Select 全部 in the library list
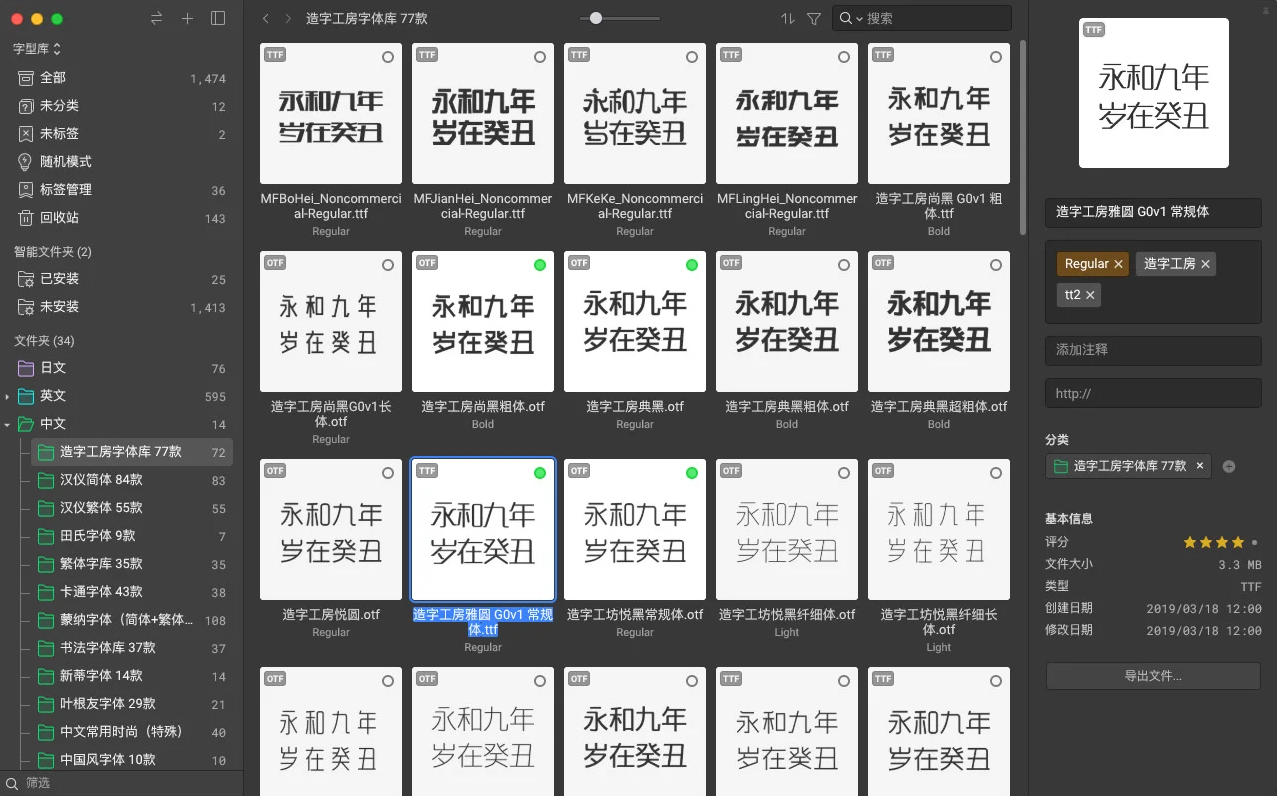The width and height of the screenshot is (1277, 796). (x=53, y=78)
